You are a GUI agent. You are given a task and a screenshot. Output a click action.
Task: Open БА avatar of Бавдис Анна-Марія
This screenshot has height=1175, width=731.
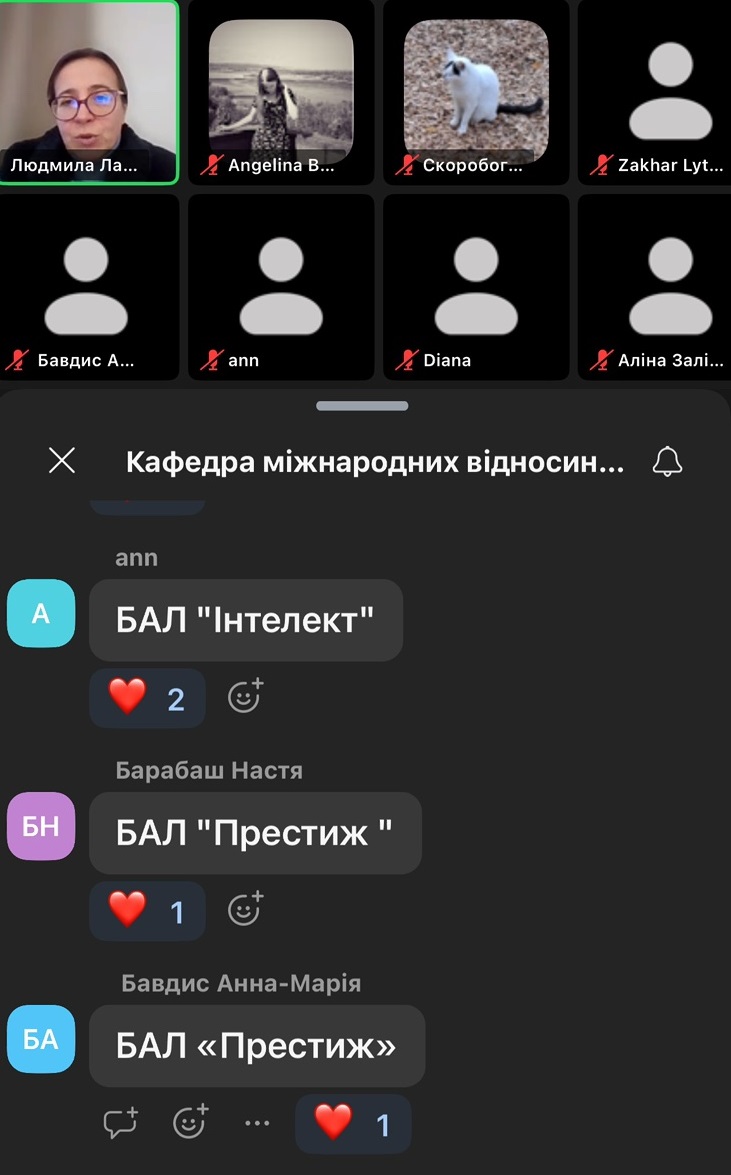click(x=41, y=1040)
